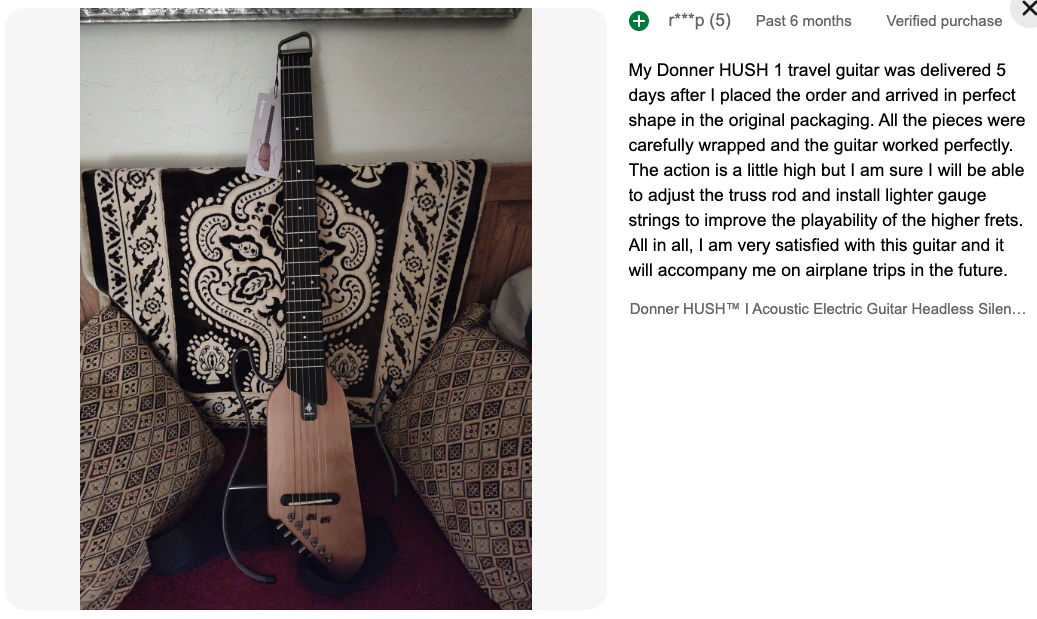This screenshot has width=1037, height=619.
Task: Open the reviewer's guitar photo
Action: point(305,308)
